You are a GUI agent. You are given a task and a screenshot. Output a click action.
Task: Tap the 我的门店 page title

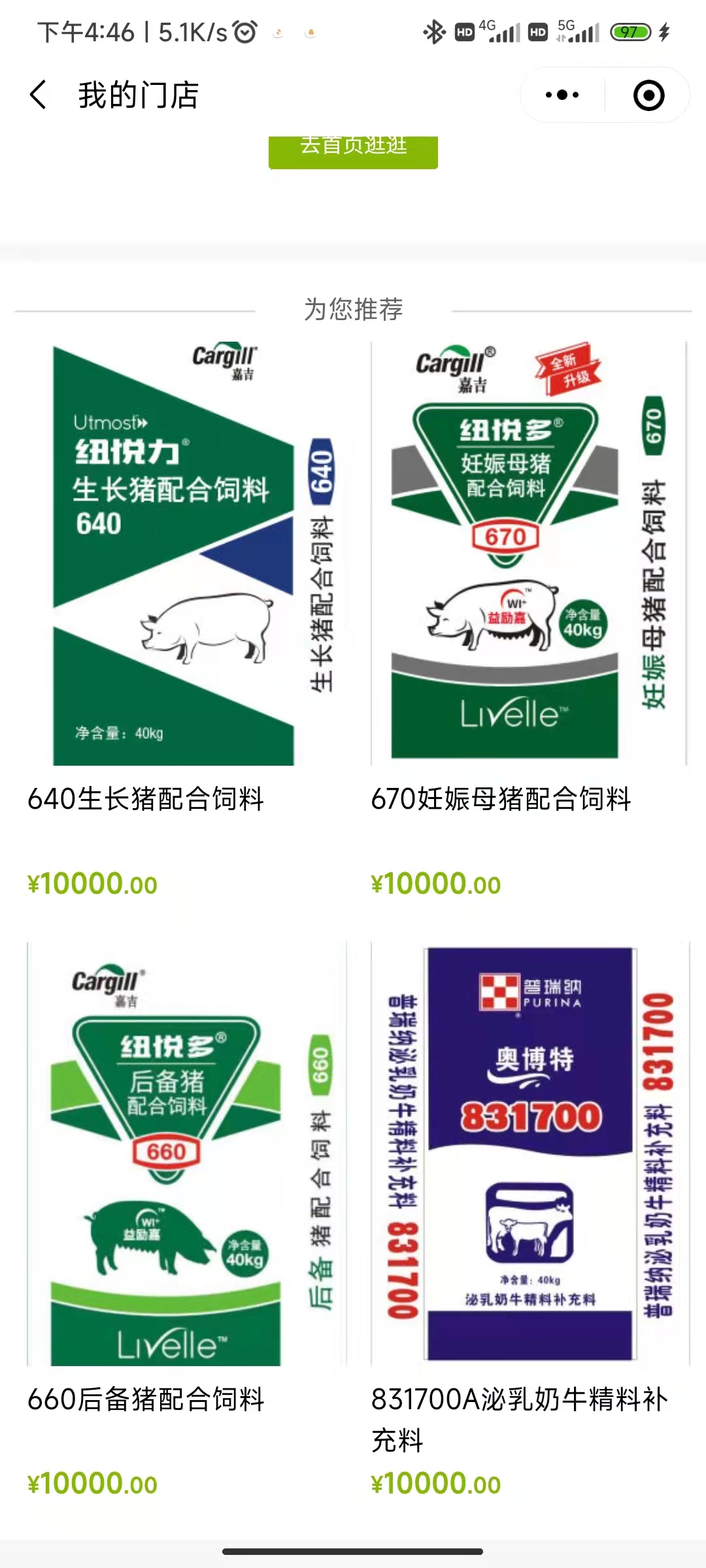coord(137,95)
